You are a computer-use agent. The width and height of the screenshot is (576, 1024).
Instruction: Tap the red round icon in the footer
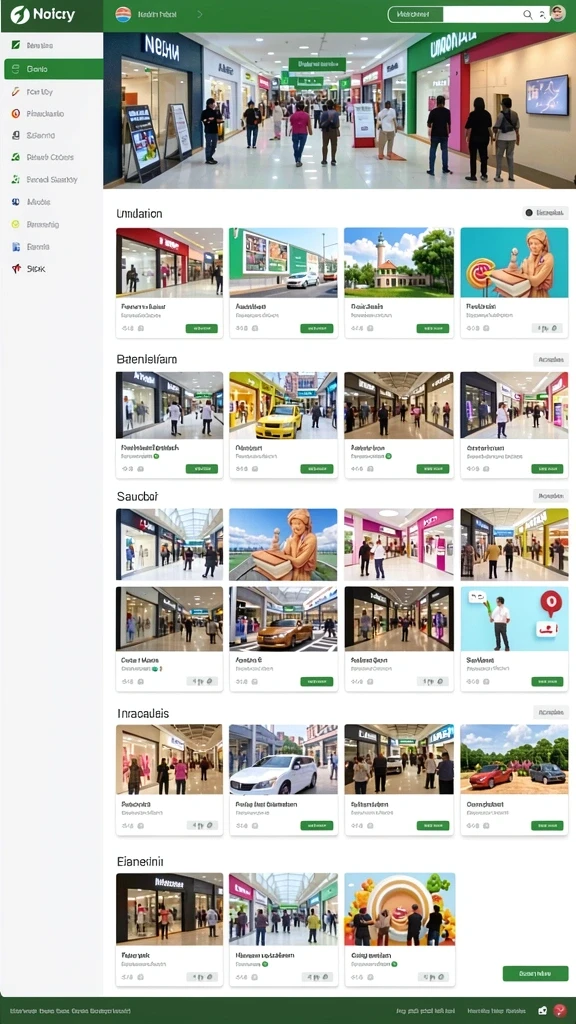click(559, 1010)
